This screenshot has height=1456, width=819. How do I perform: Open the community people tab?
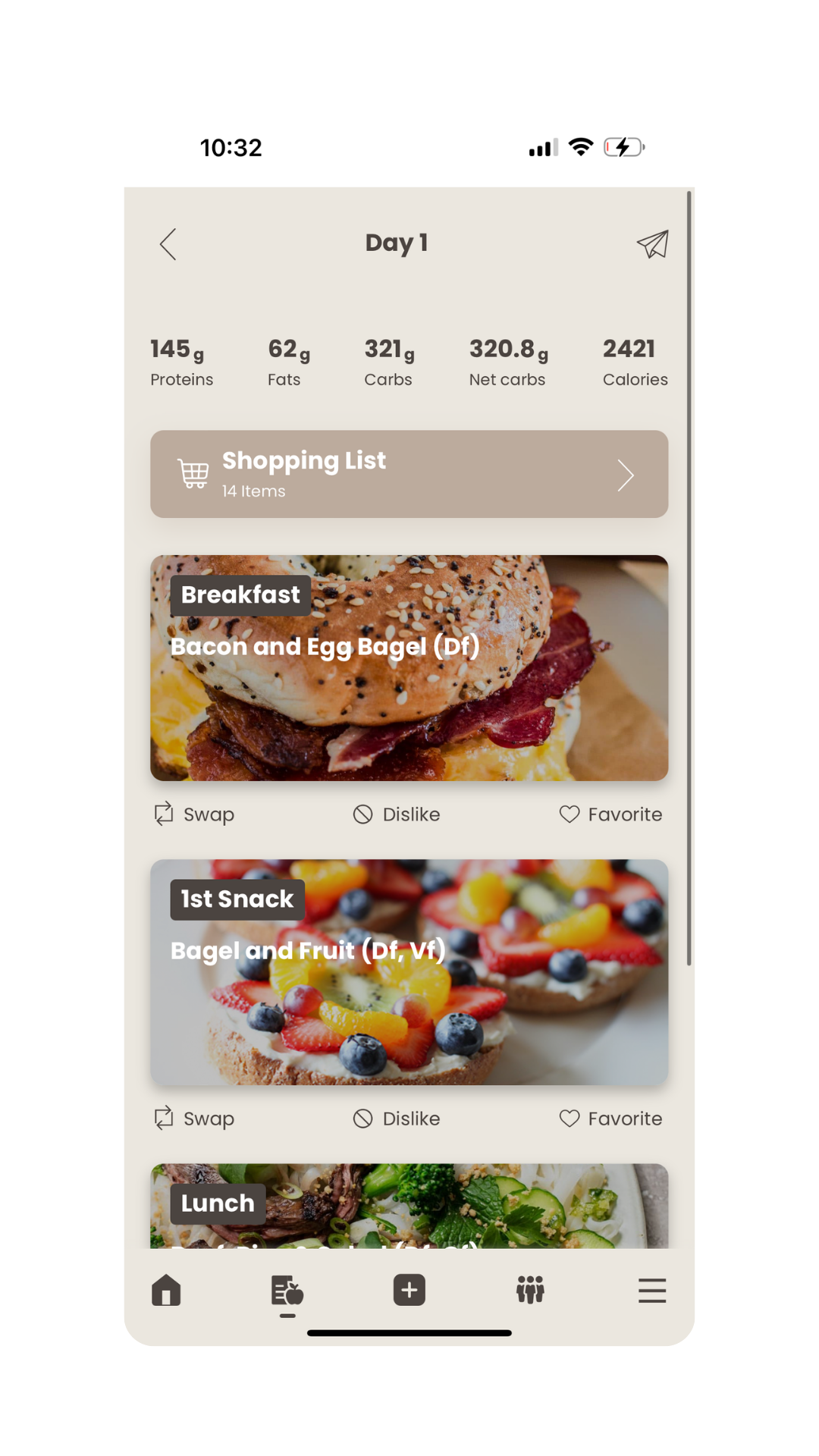(x=530, y=1290)
